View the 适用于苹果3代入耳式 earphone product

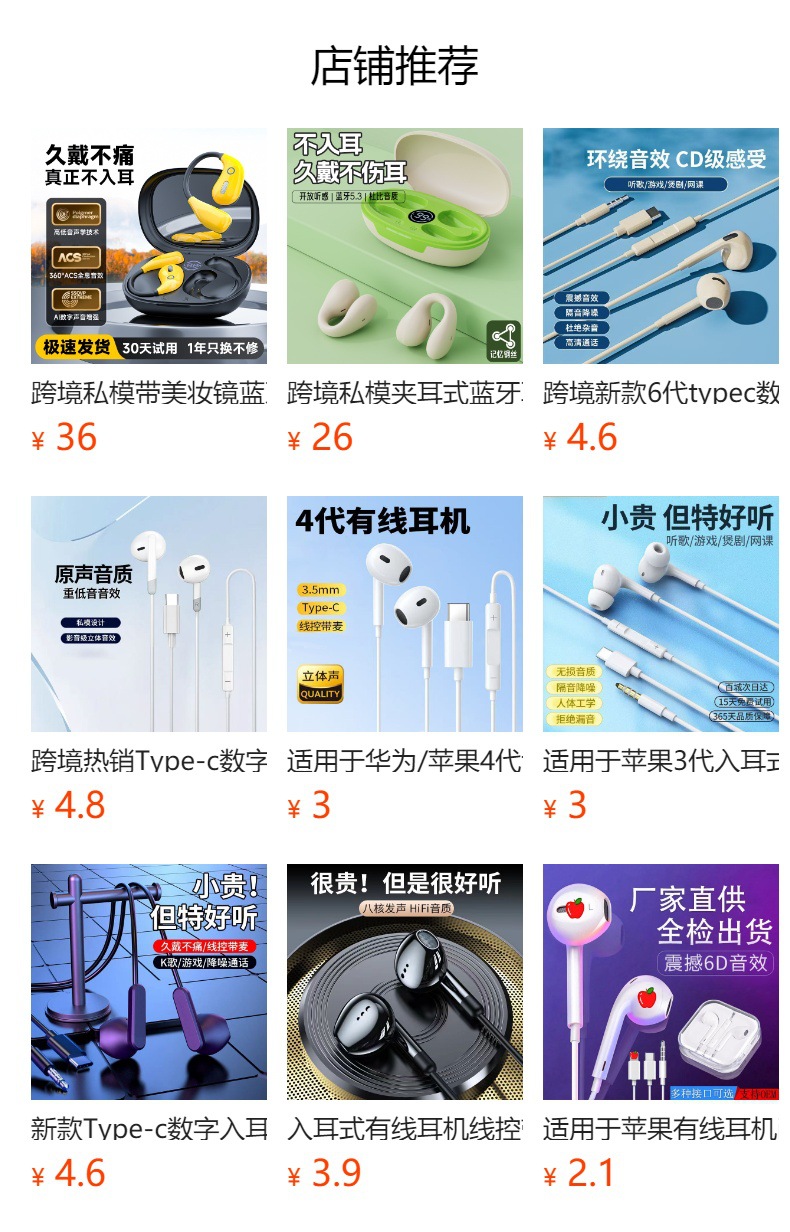(x=661, y=614)
